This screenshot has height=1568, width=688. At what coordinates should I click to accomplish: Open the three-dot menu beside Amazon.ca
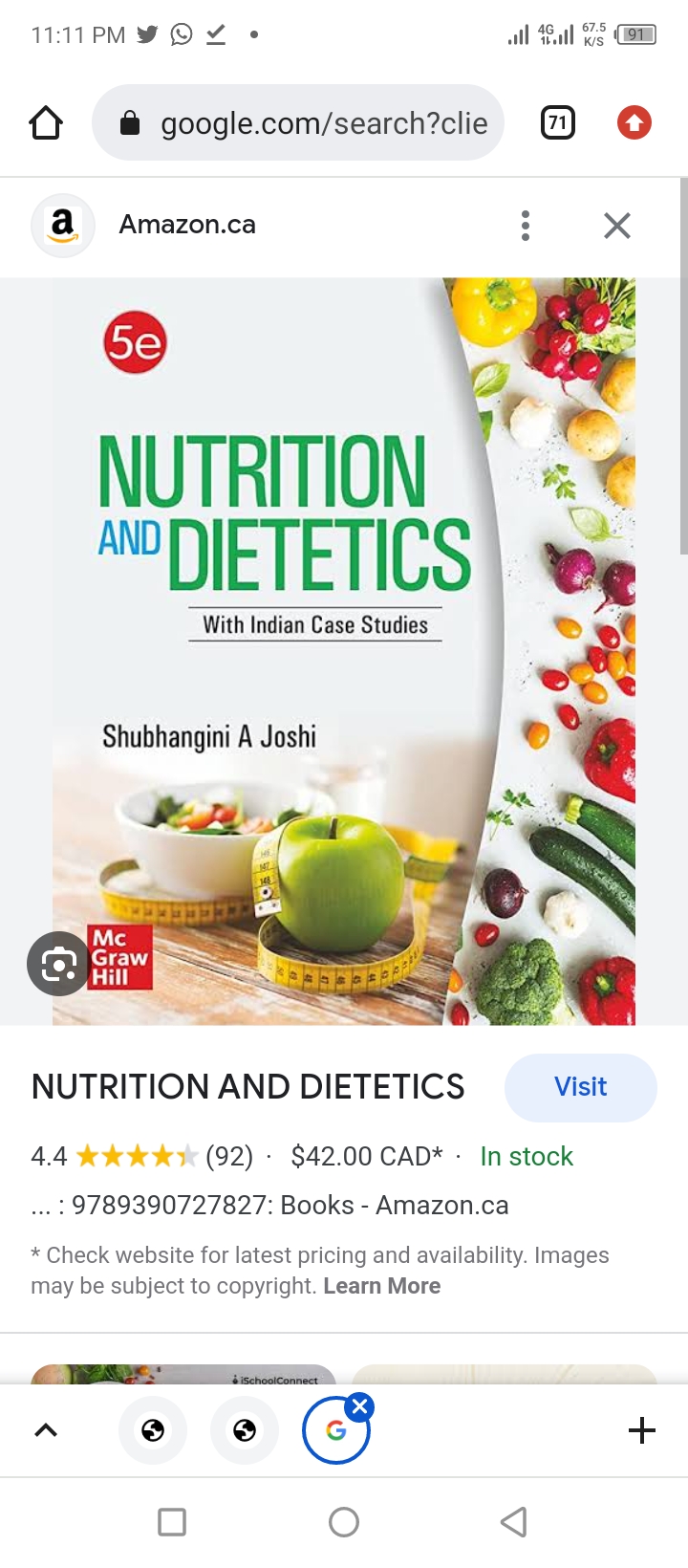(526, 226)
